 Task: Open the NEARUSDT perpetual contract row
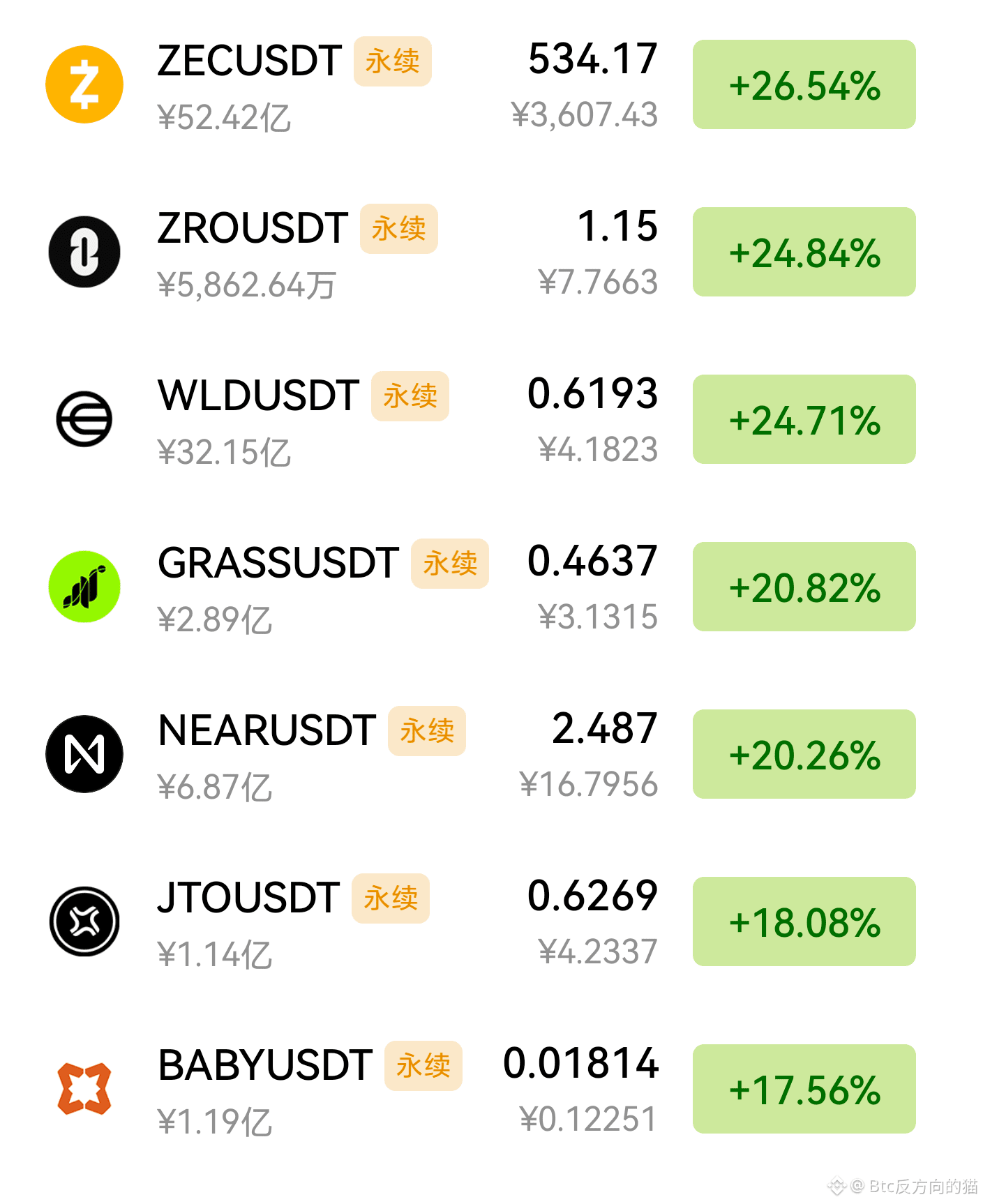pos(491,754)
